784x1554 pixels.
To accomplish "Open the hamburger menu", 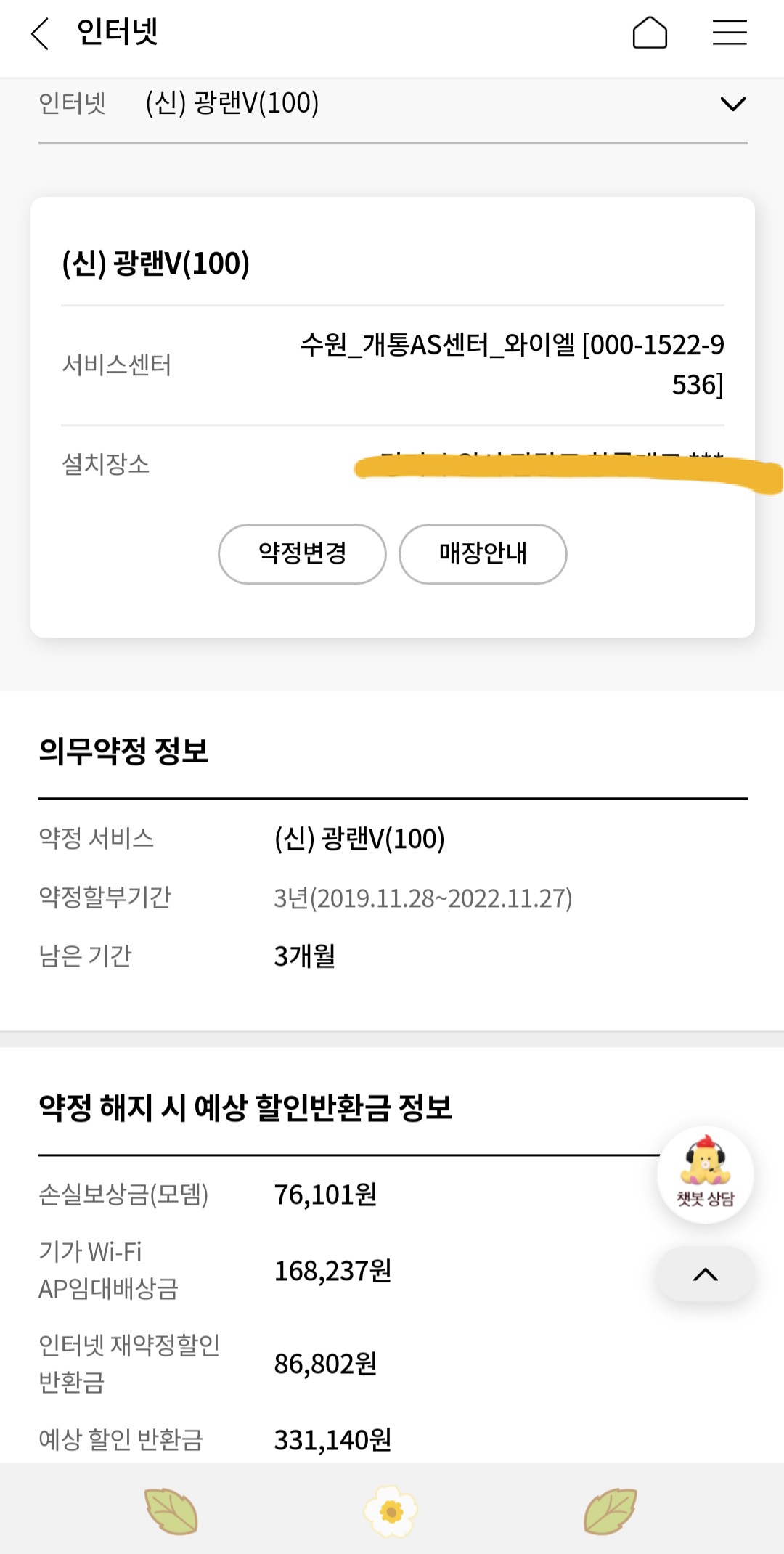I will [730, 33].
